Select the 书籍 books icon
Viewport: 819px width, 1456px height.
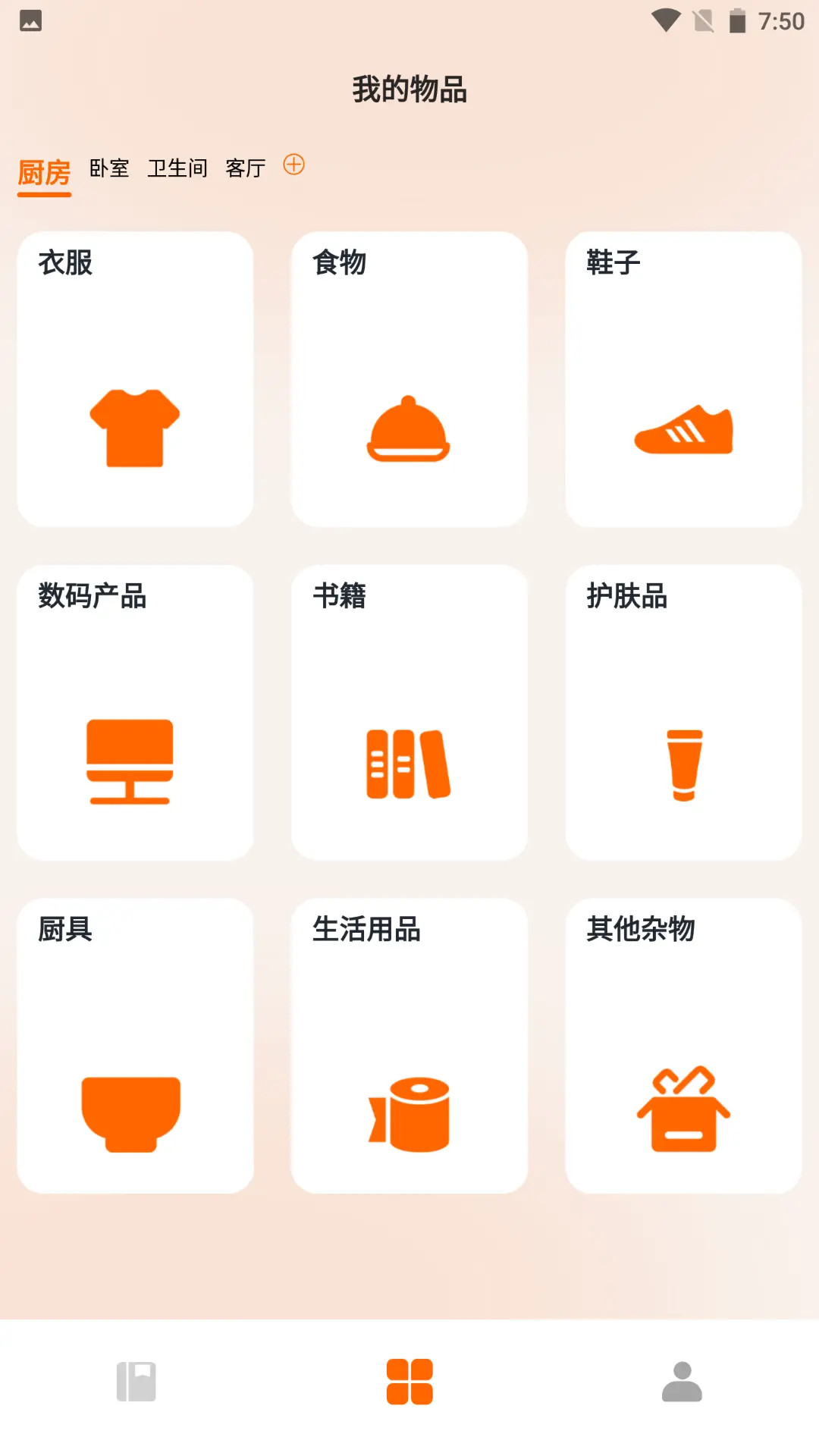[x=409, y=764]
